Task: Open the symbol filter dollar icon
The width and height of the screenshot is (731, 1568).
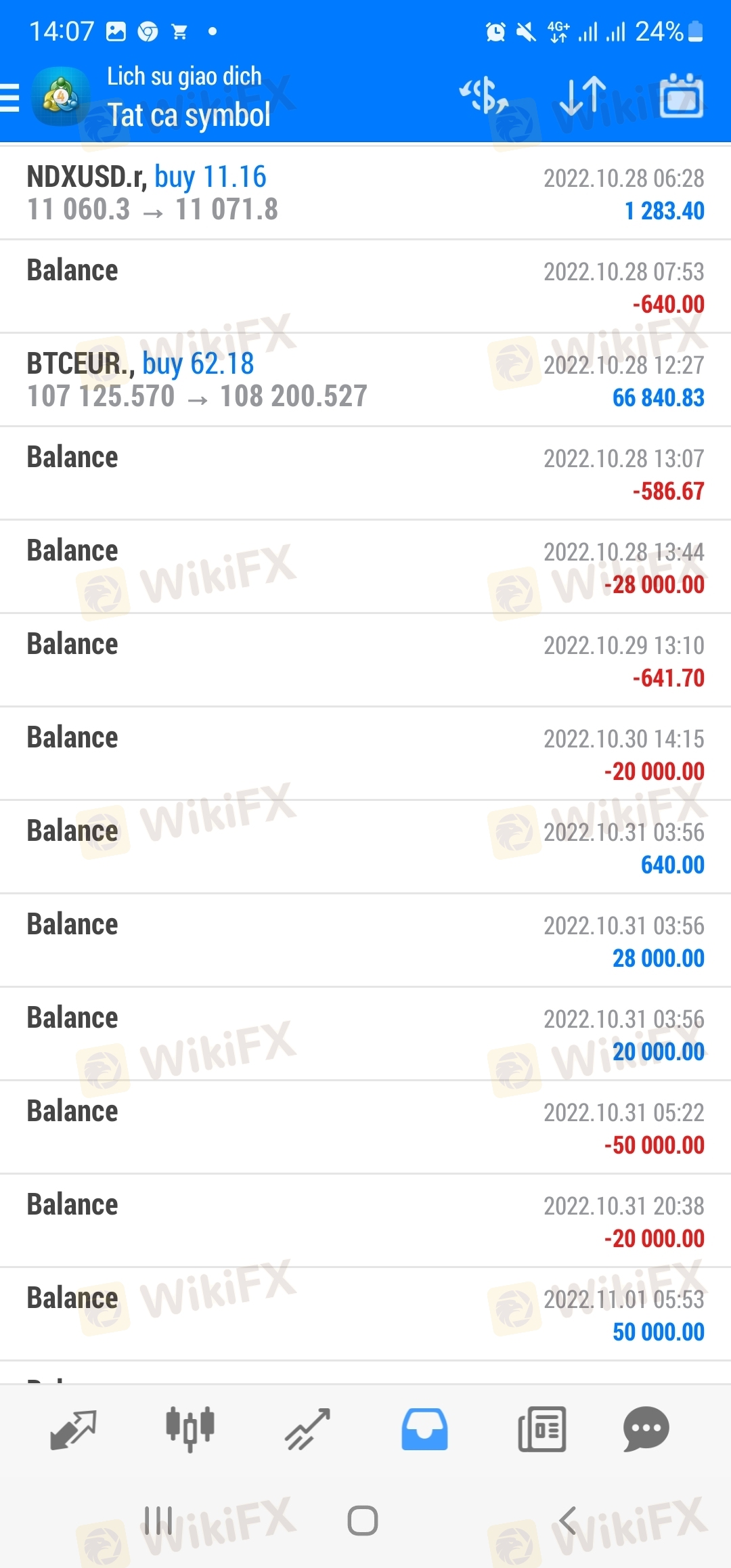Action: click(485, 96)
